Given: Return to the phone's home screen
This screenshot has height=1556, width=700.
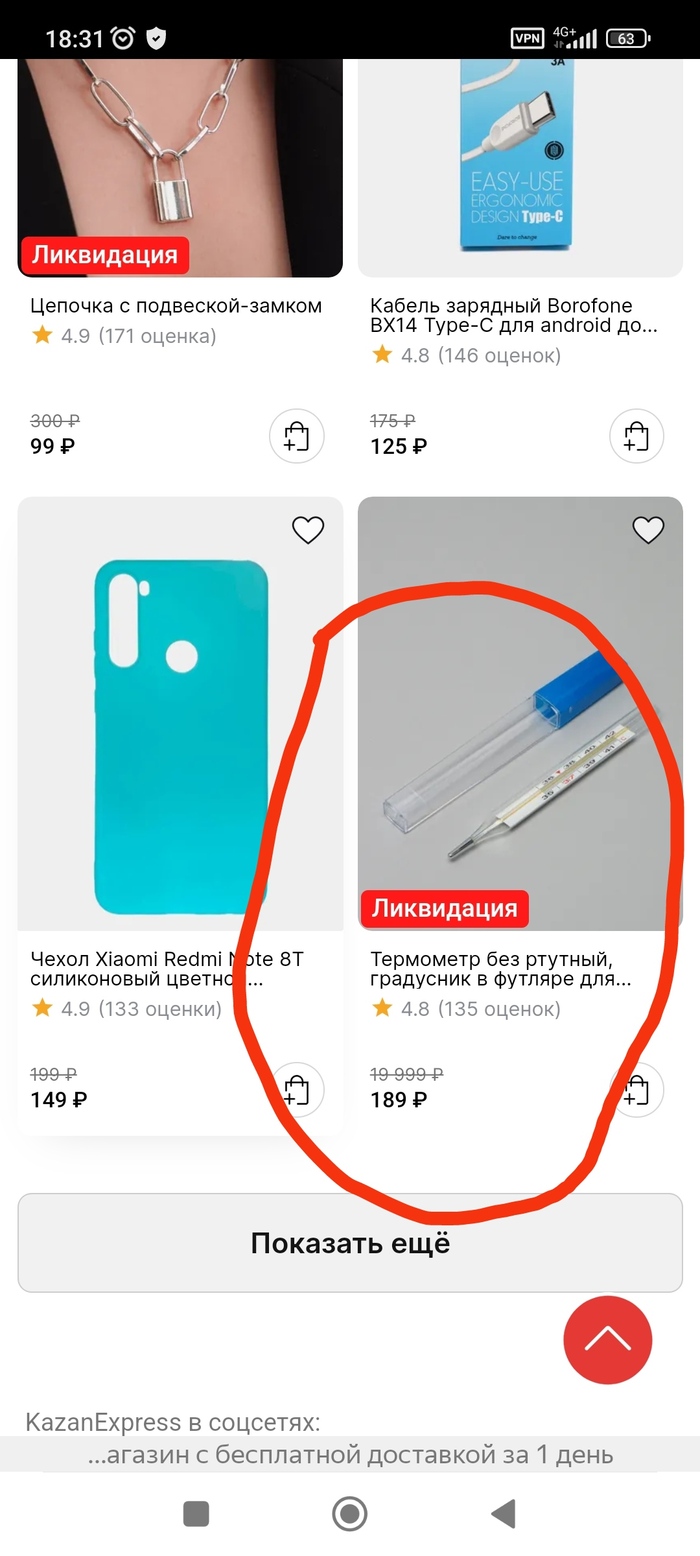Looking at the screenshot, I should pyautogui.click(x=350, y=1514).
